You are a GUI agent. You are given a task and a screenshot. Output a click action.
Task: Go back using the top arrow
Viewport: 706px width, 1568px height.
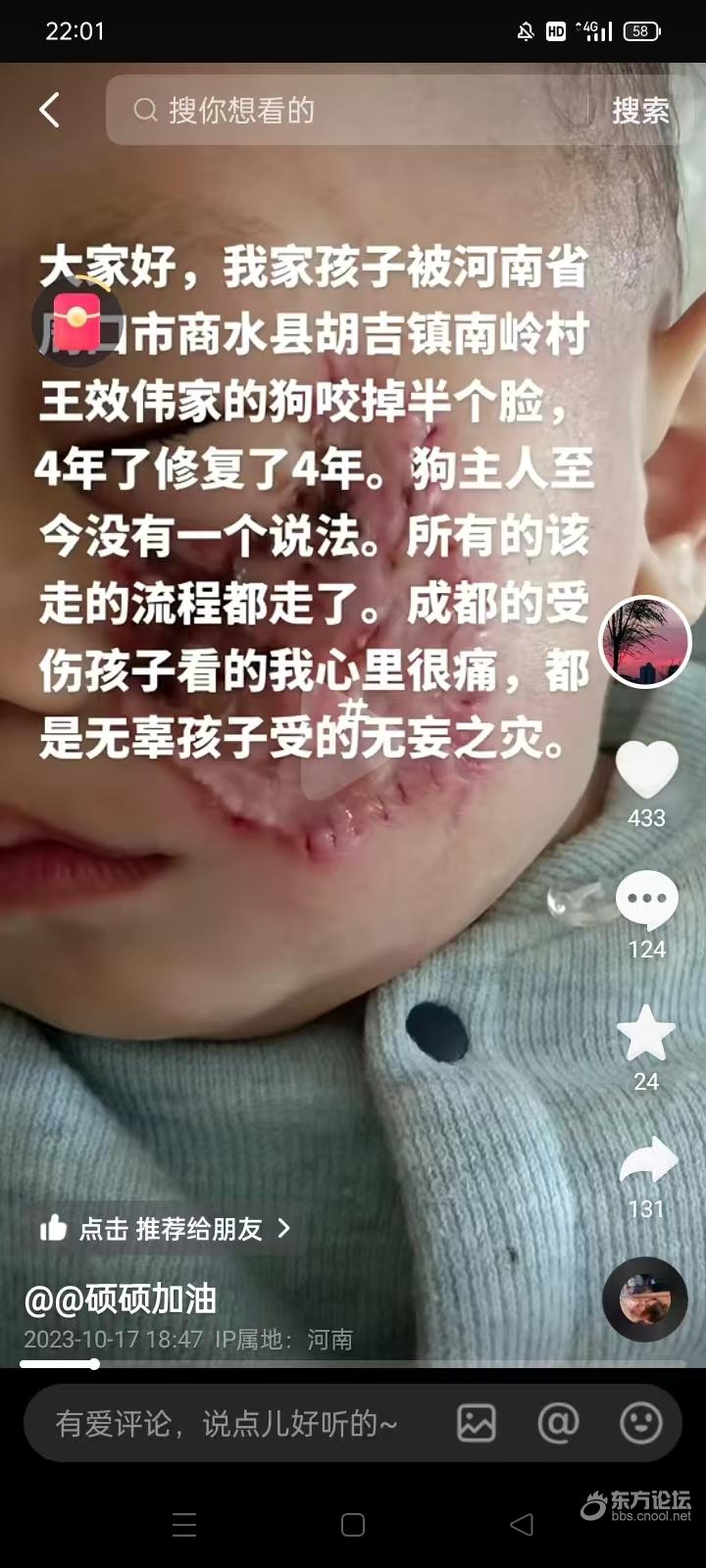click(50, 110)
